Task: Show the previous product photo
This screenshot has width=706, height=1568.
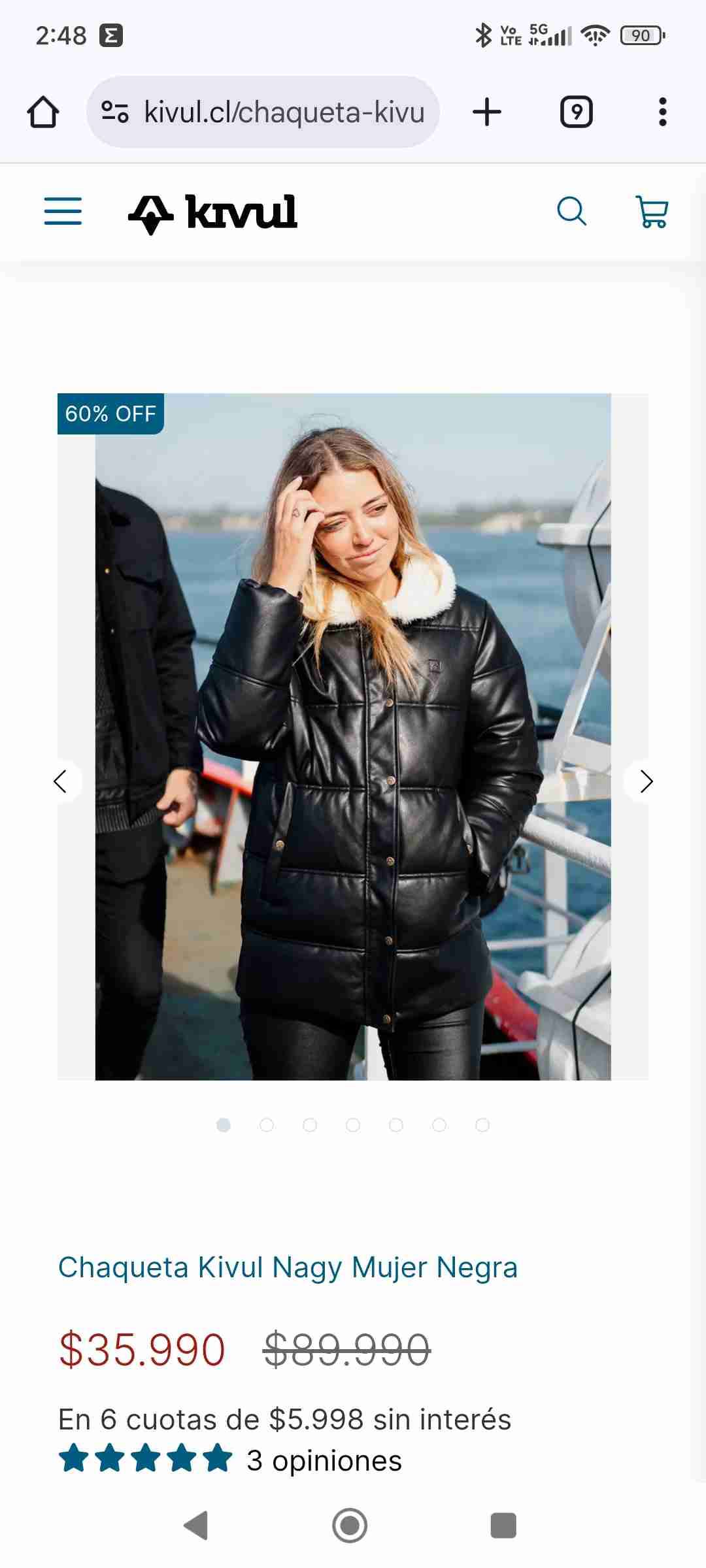Action: (60, 781)
